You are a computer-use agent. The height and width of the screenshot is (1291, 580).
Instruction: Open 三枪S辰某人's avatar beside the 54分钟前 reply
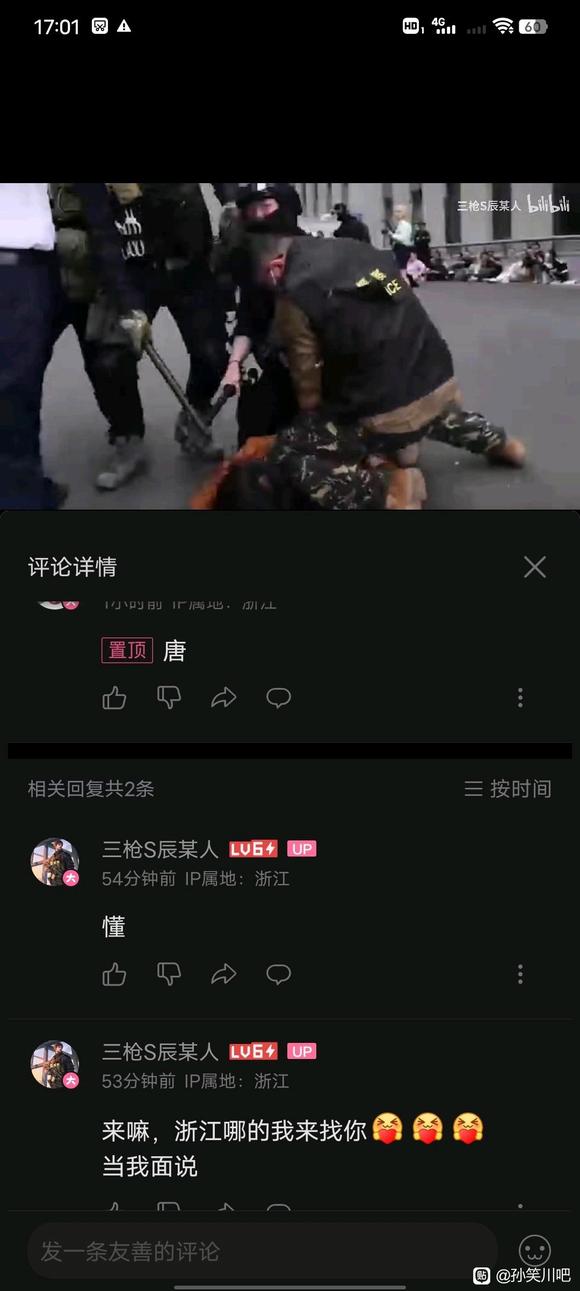(55, 862)
